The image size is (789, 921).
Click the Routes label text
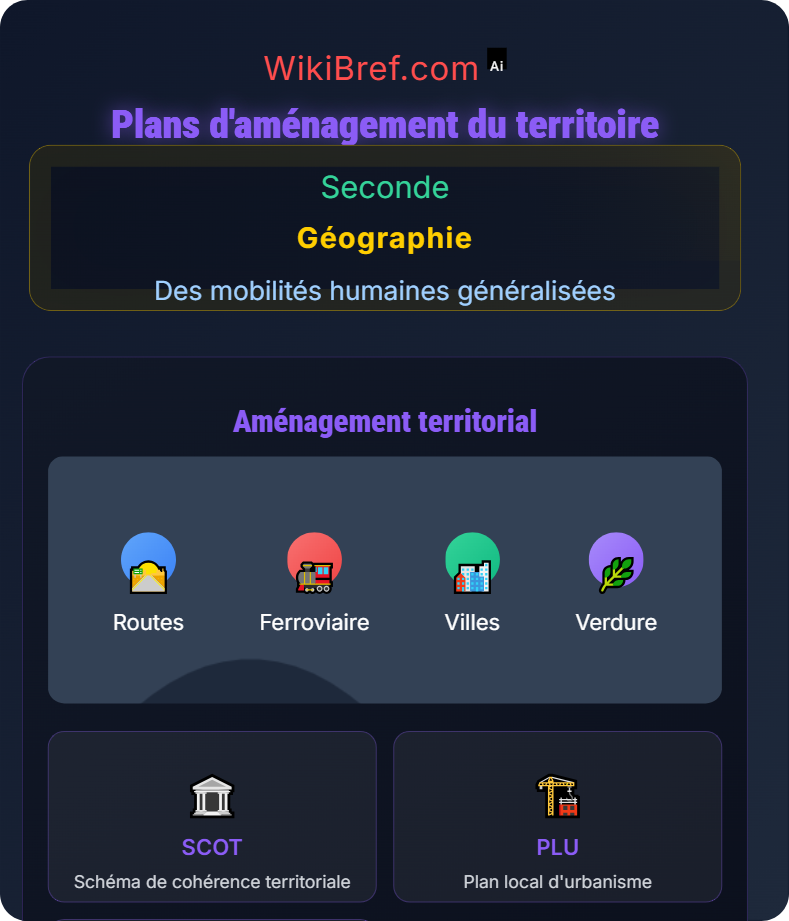[148, 622]
